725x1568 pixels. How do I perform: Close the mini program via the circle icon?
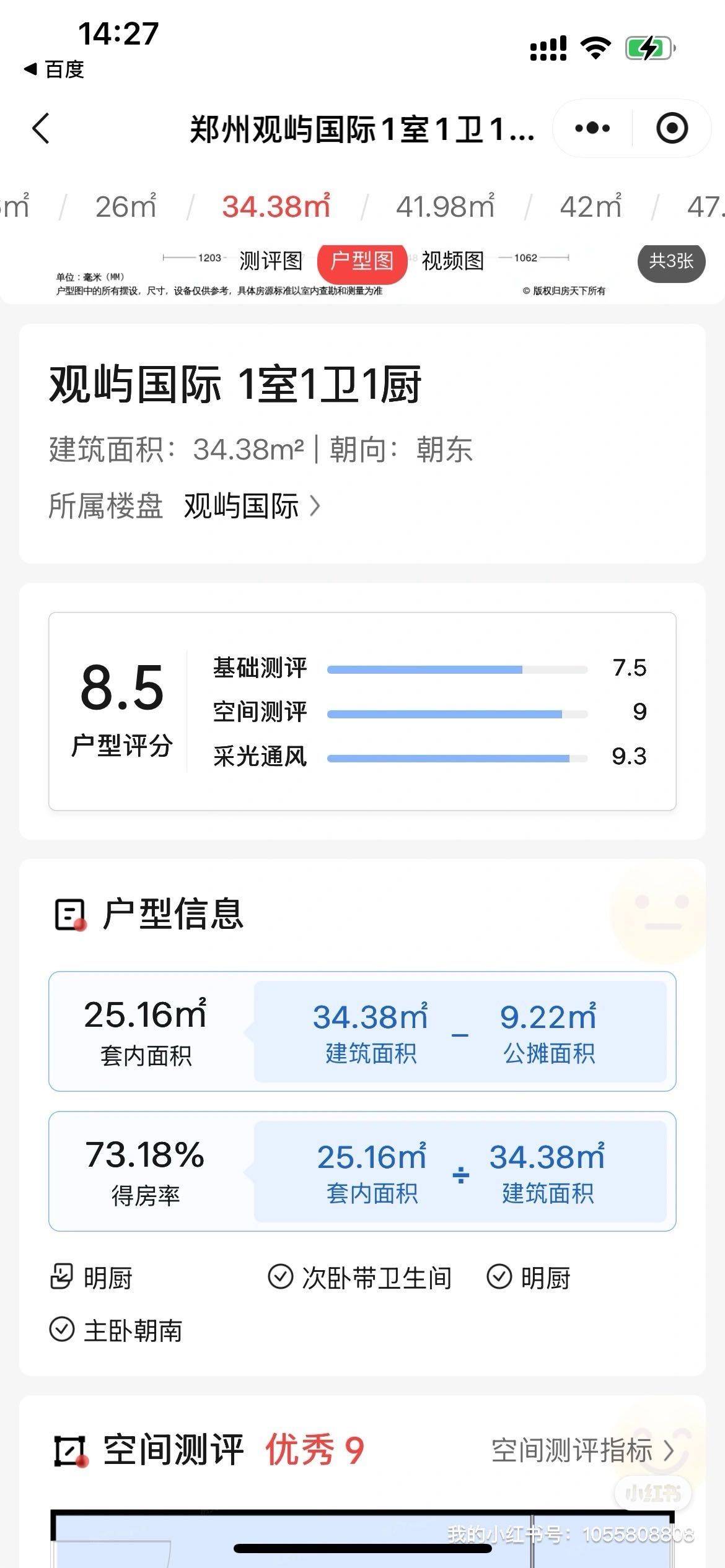672,128
